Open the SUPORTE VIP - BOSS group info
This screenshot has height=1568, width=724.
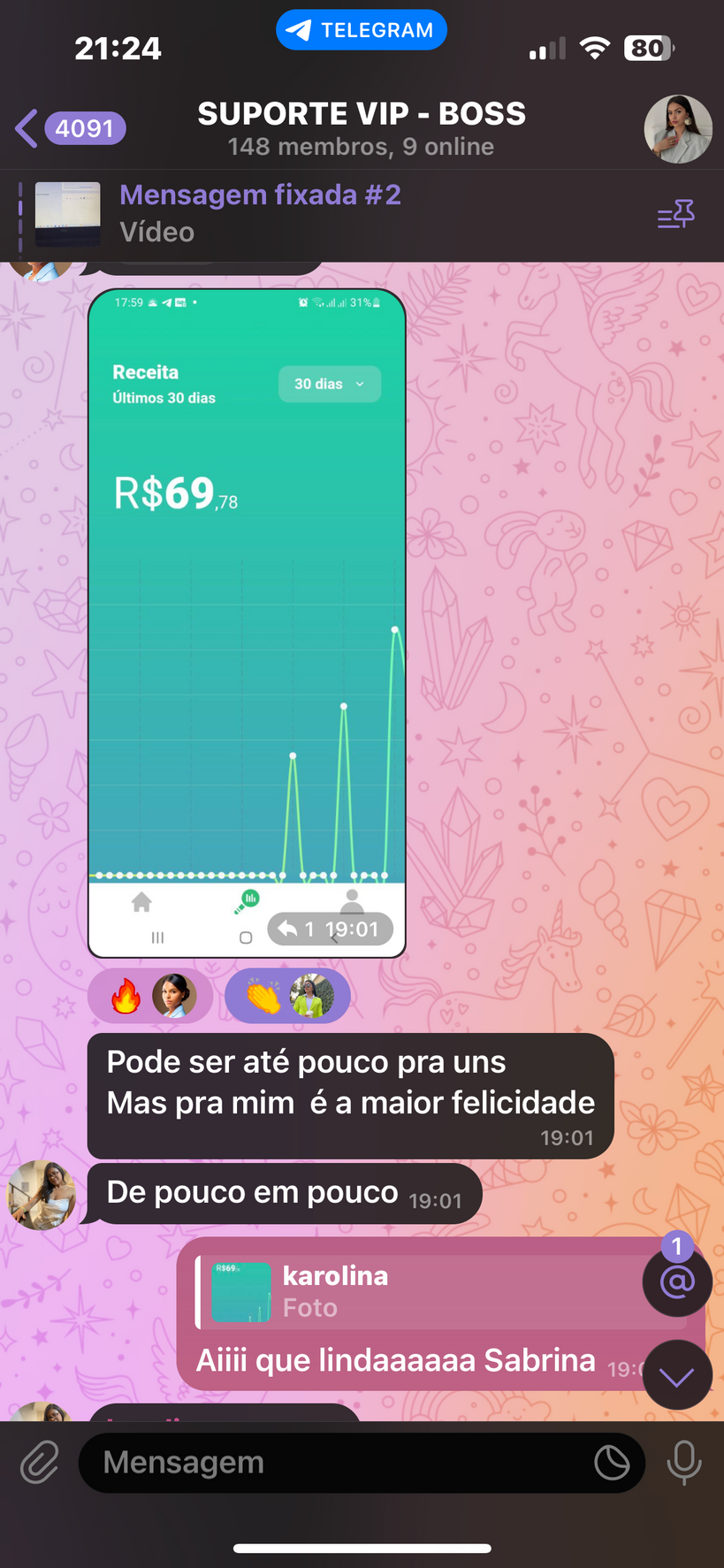361,128
